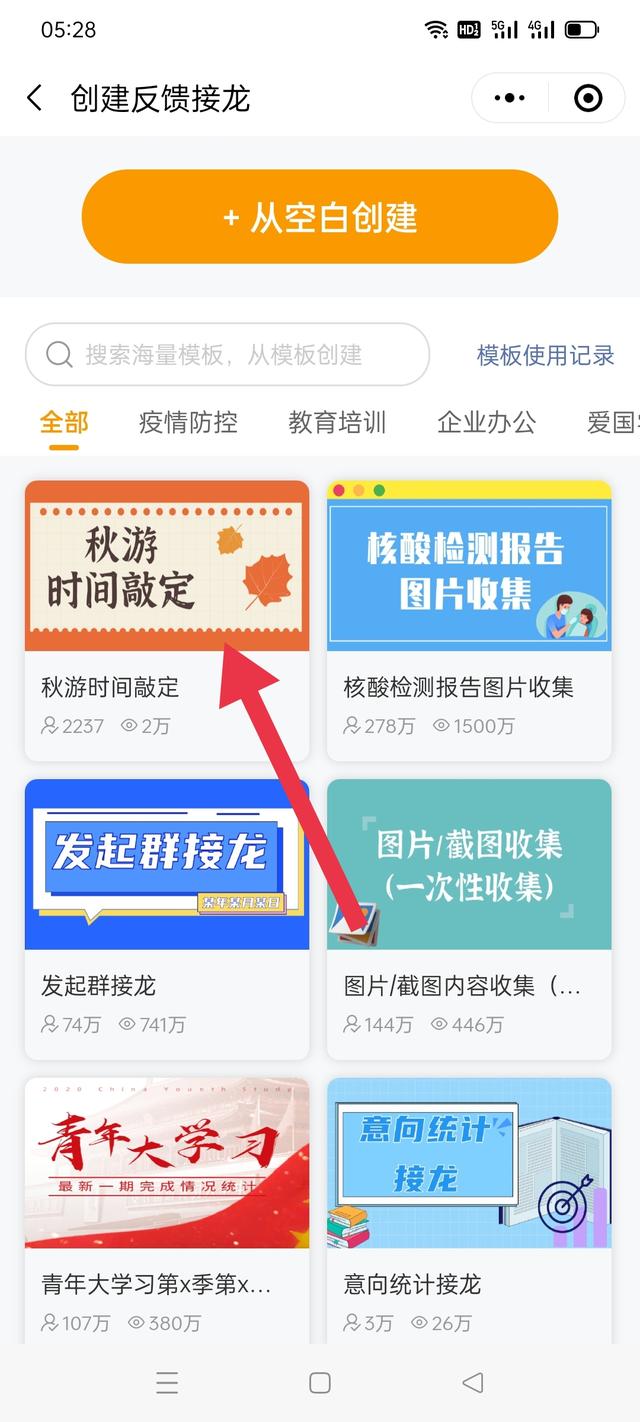Go back from 创建反馈接龙 page
Screen dimensions: 640x1422
click(x=35, y=98)
